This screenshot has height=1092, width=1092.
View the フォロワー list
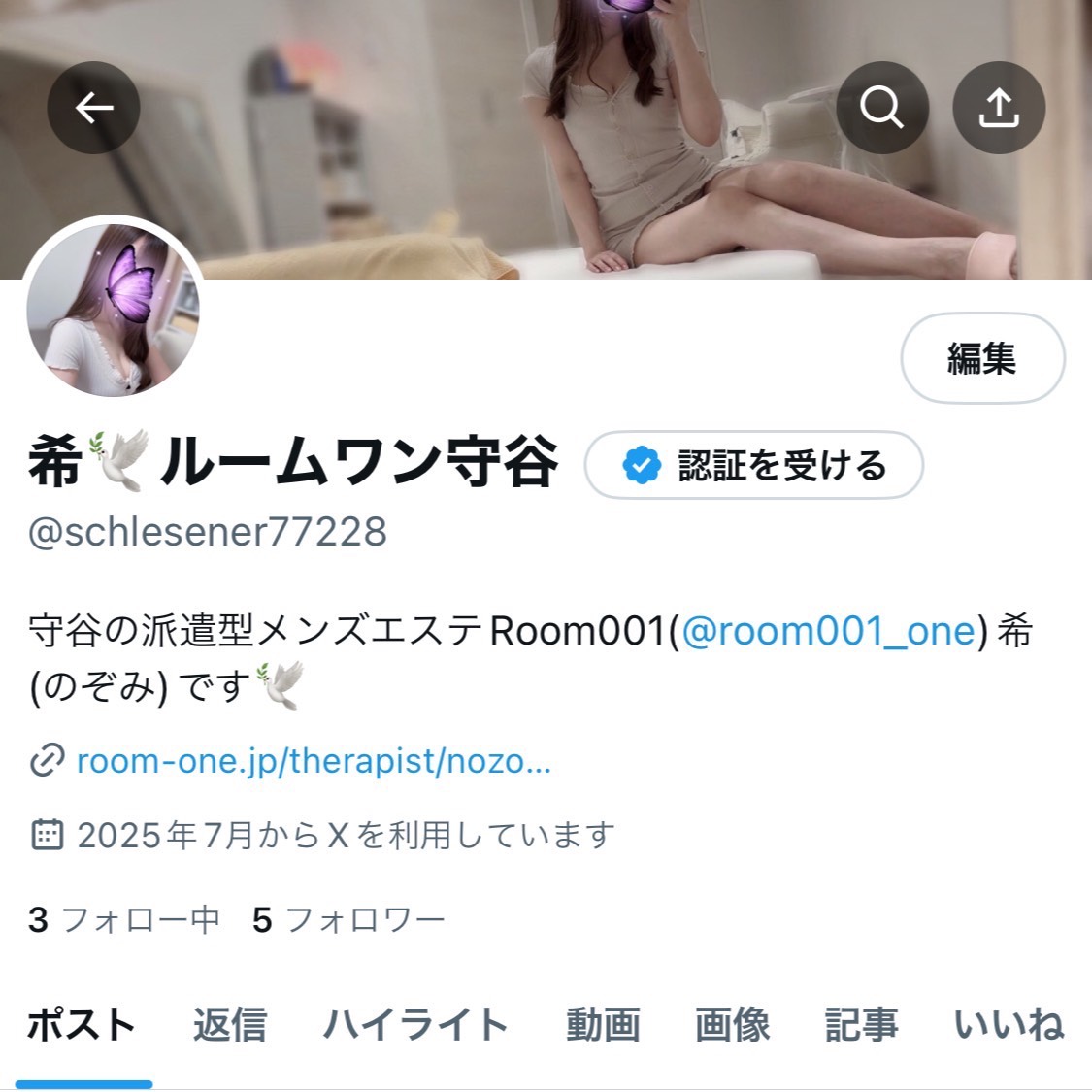coord(347,919)
